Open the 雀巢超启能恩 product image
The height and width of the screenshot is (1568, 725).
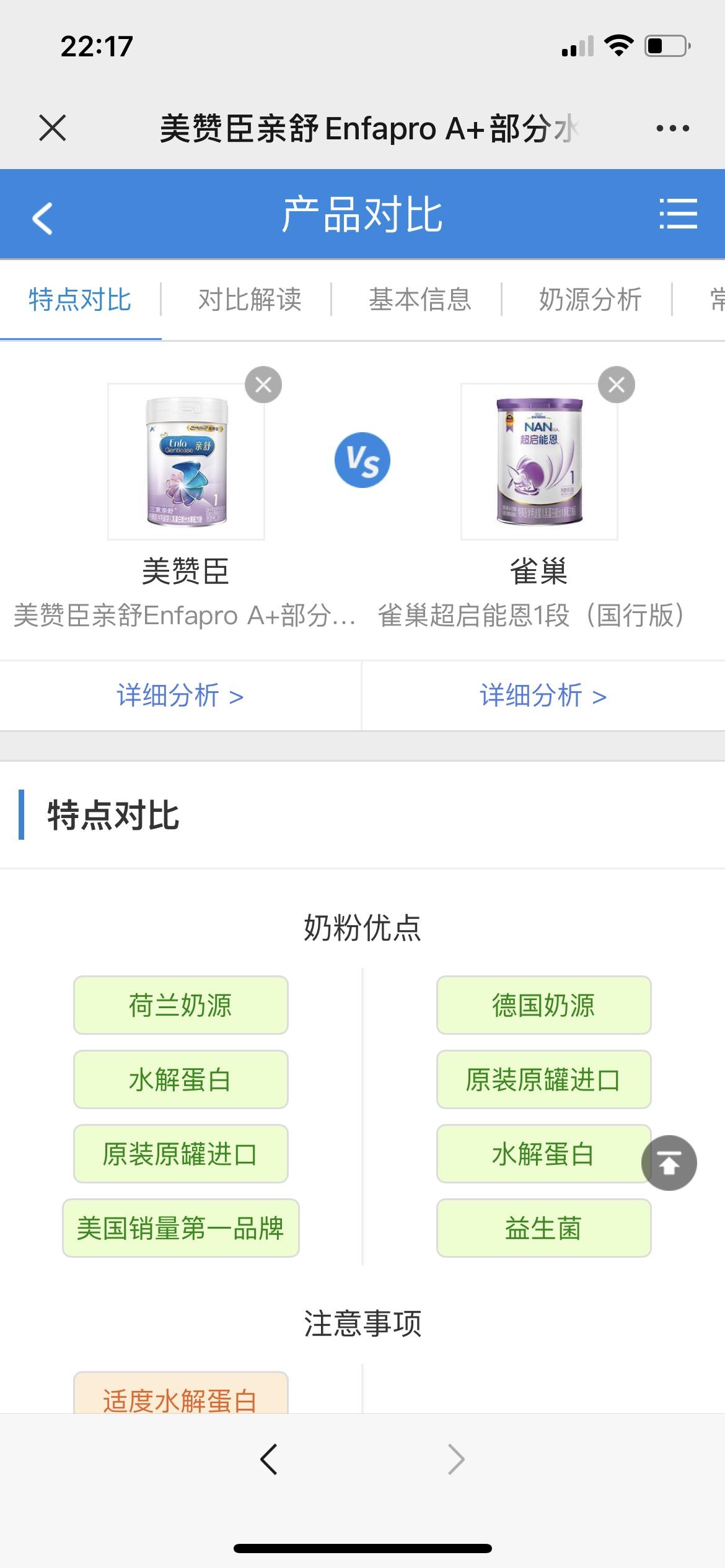(539, 461)
